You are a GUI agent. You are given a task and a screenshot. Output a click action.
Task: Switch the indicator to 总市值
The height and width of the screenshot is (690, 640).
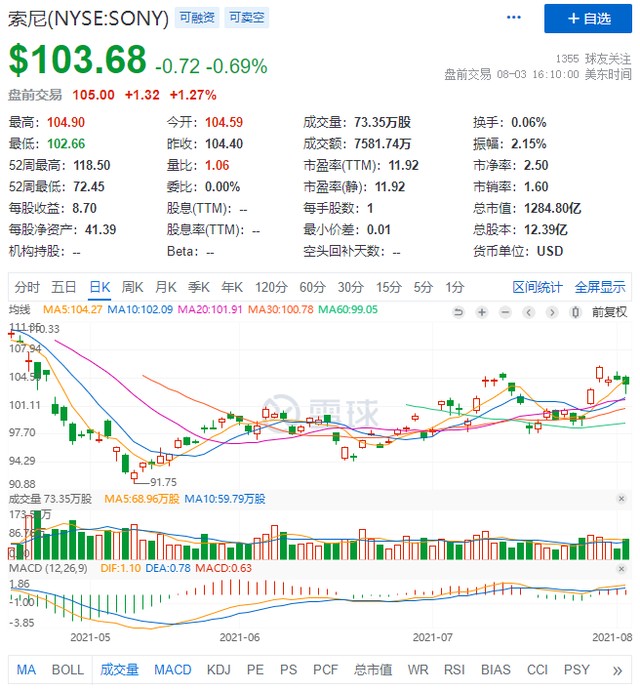point(371,670)
